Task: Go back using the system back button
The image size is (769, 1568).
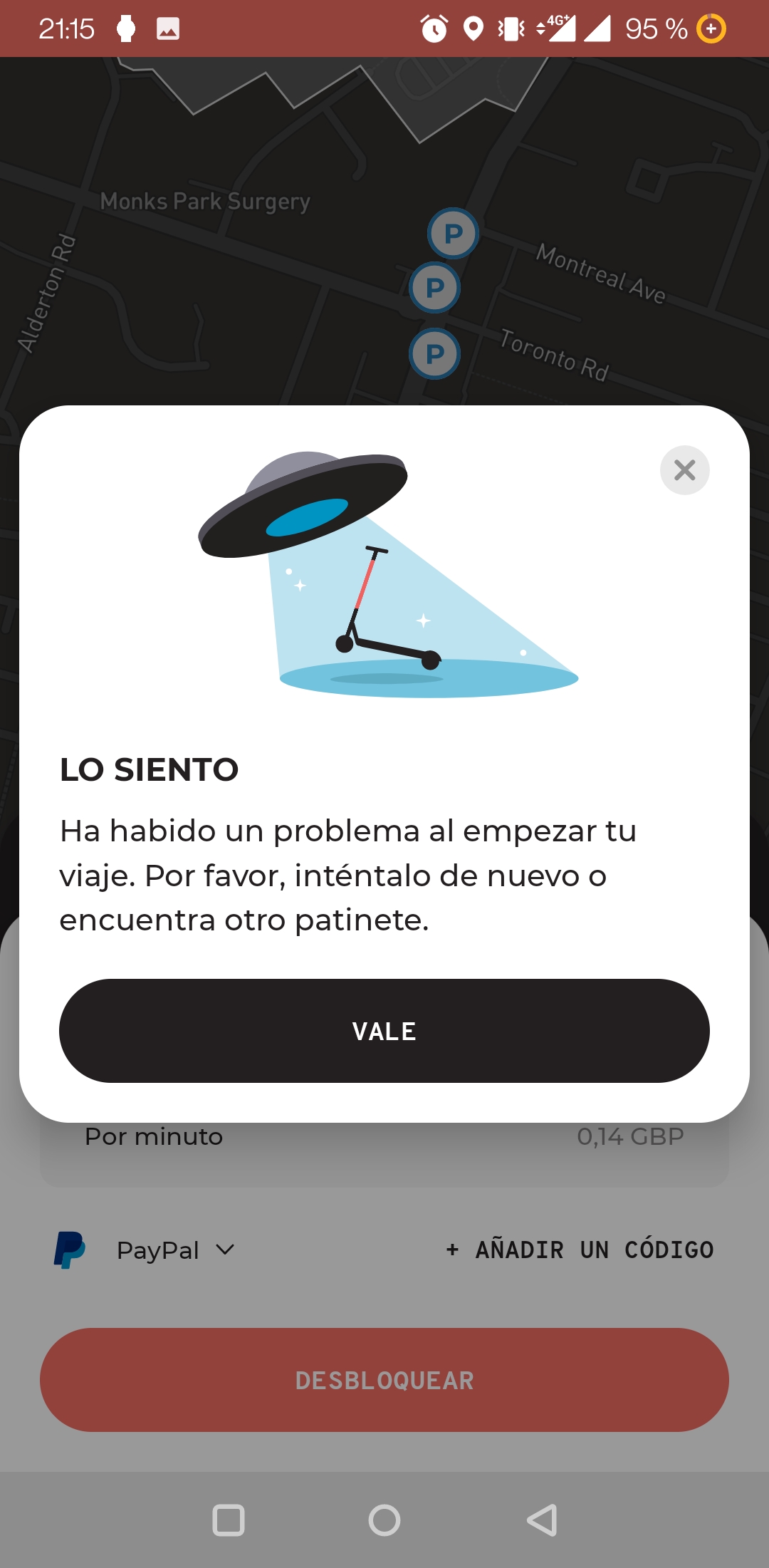Action: pos(541,1520)
